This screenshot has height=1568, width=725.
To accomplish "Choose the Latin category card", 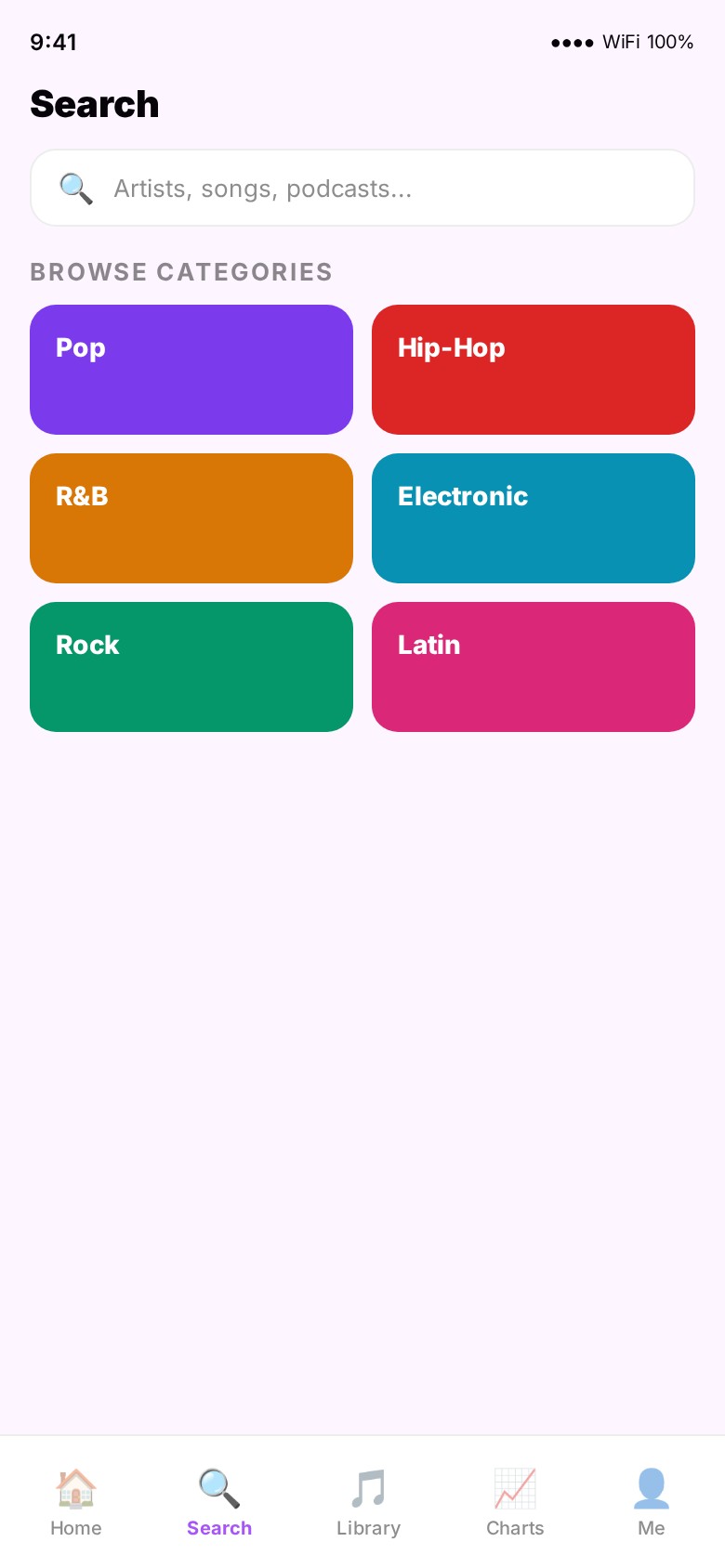I will (534, 667).
